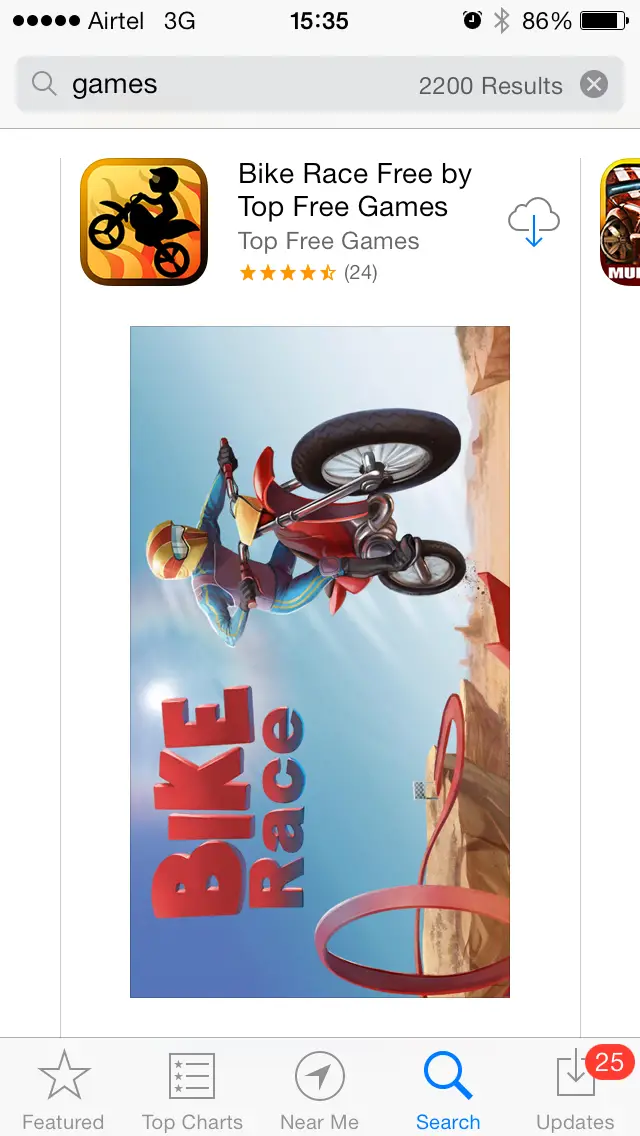This screenshot has width=640, height=1136.
Task: Clear the games search text
Action: 594,85
